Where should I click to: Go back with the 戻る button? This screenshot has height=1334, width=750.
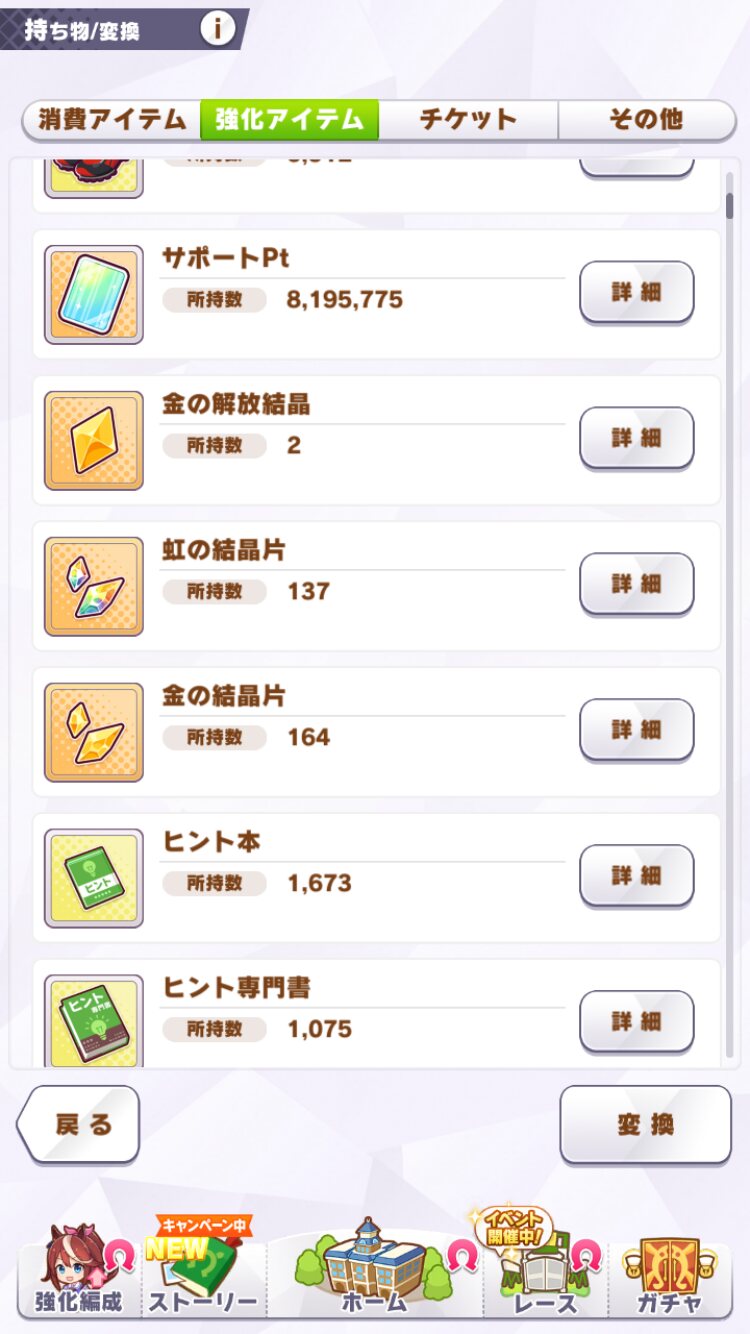coord(79,1124)
